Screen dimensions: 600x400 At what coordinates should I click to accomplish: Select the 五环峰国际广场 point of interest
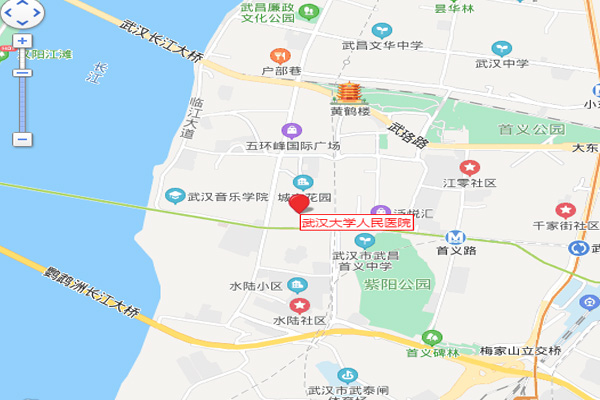(291, 130)
